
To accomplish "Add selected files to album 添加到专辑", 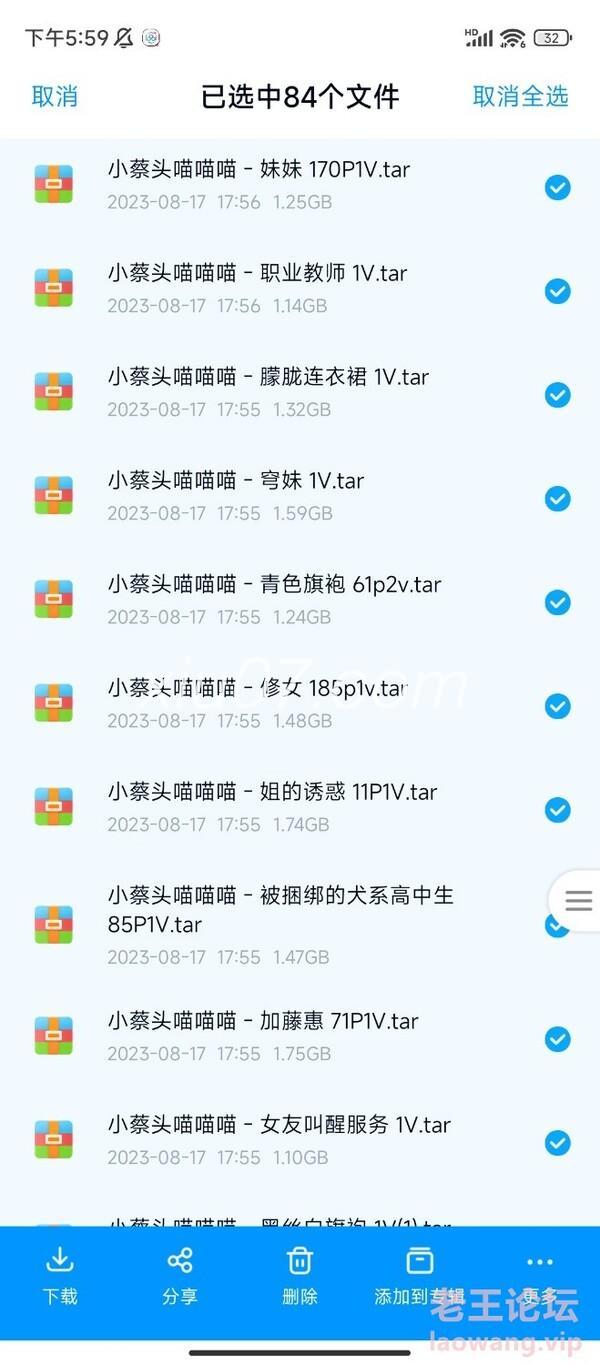I will click(420, 1277).
